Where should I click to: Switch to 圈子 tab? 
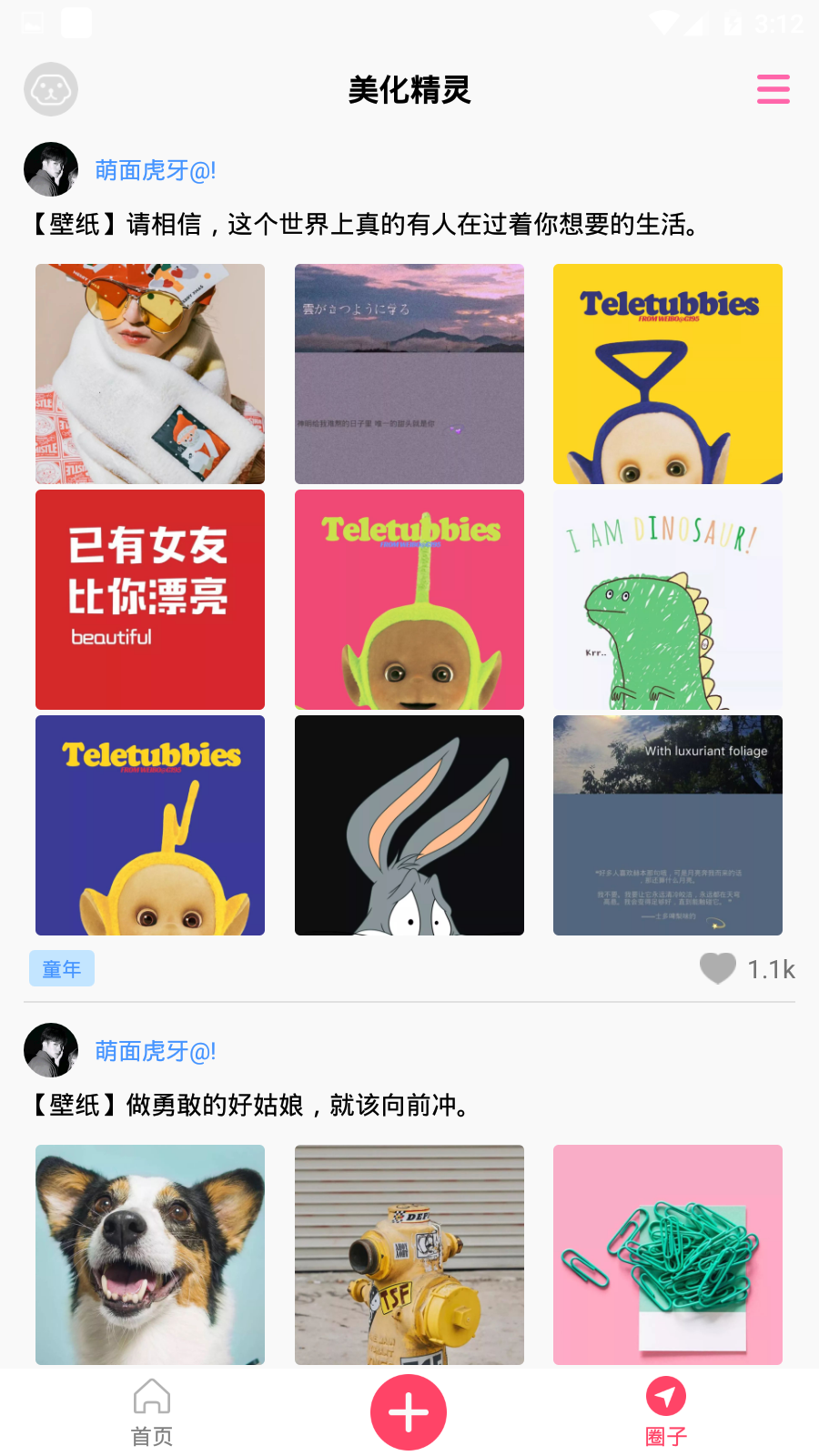665,1410
